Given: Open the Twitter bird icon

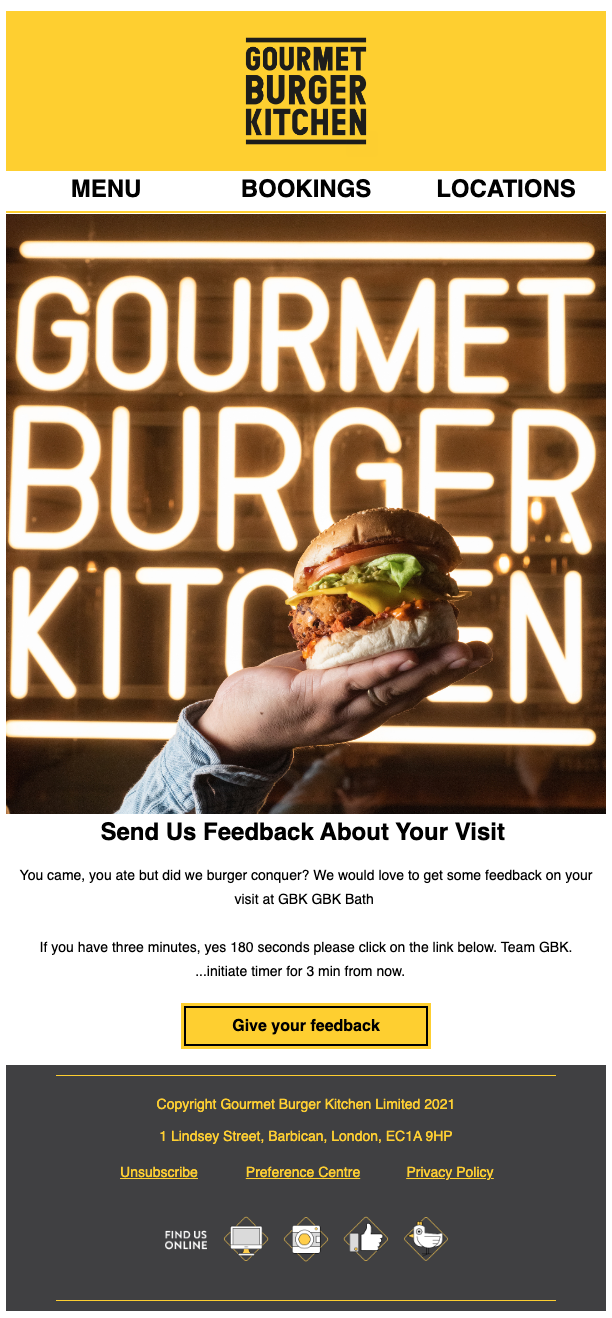Looking at the screenshot, I should click(426, 1239).
